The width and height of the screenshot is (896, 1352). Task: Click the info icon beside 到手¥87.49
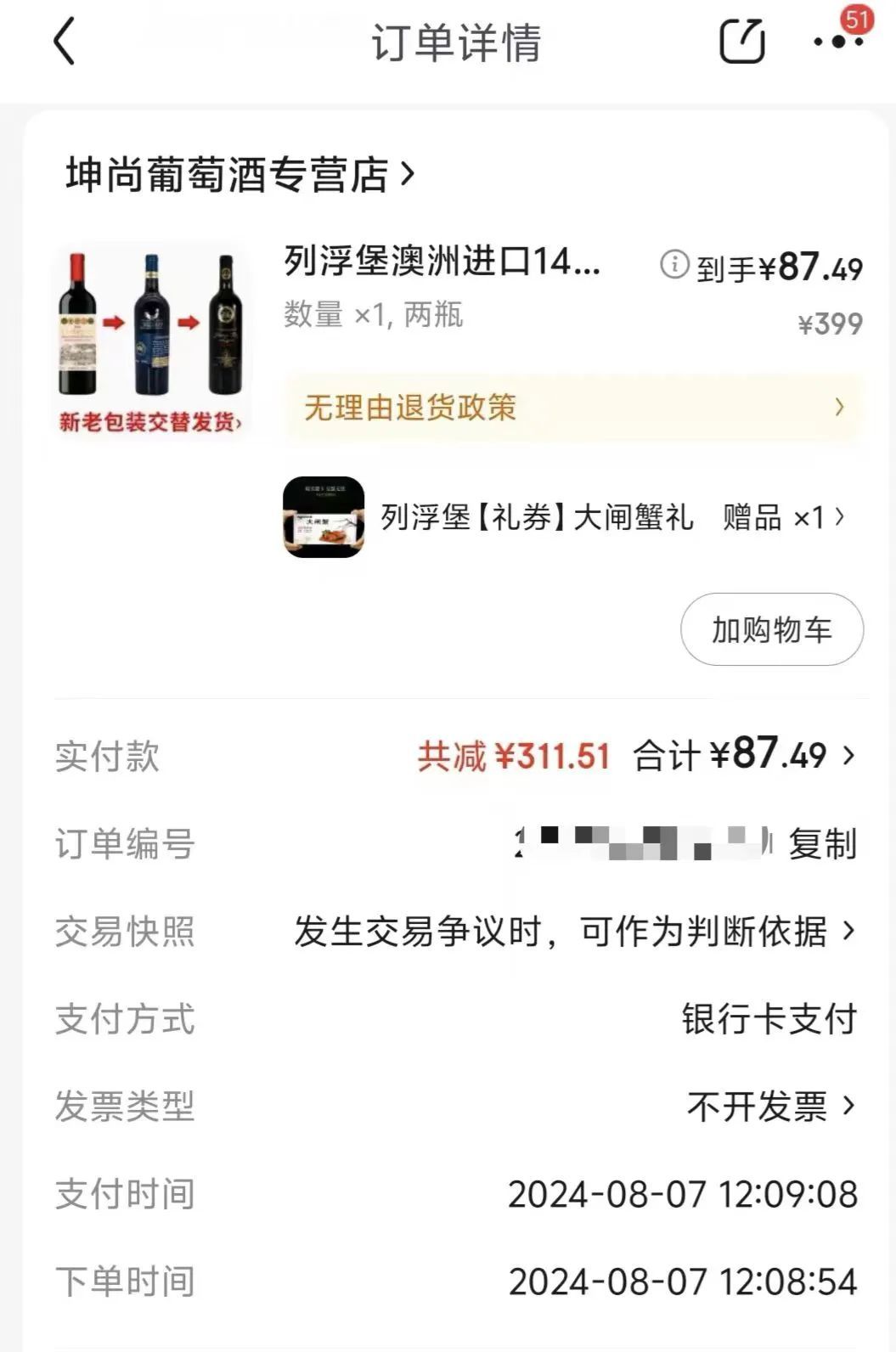[x=673, y=265]
